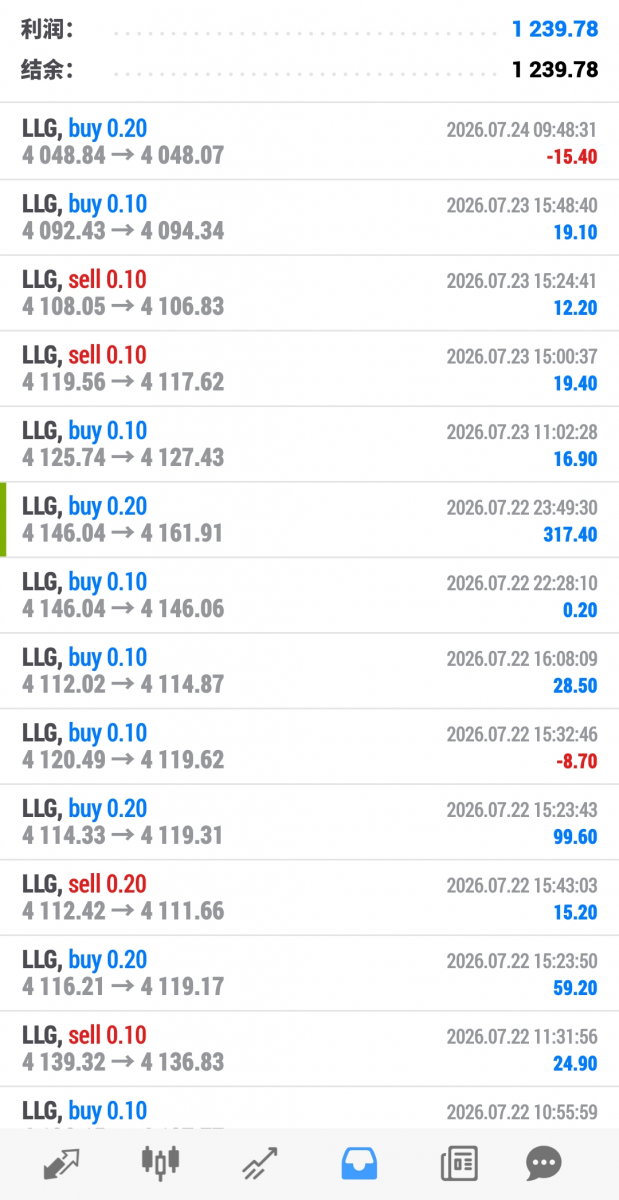Open the chat messages tab
This screenshot has width=619, height=1200.
pyautogui.click(x=544, y=1163)
